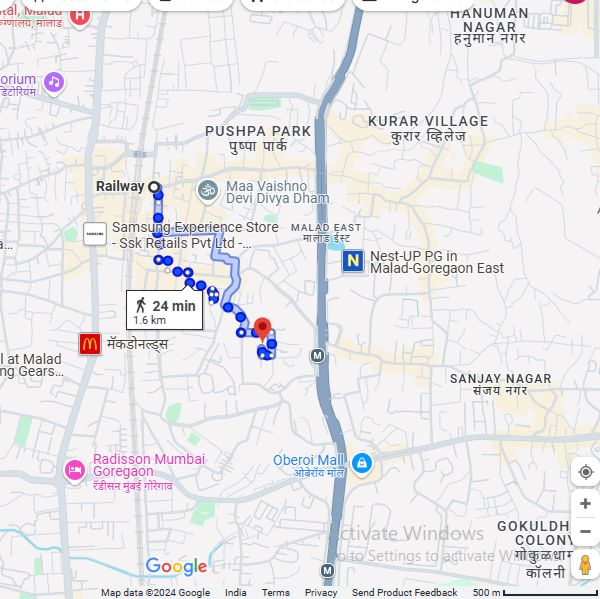600x599 pixels.
Task: Zoom out of the map
Action: coord(585,531)
